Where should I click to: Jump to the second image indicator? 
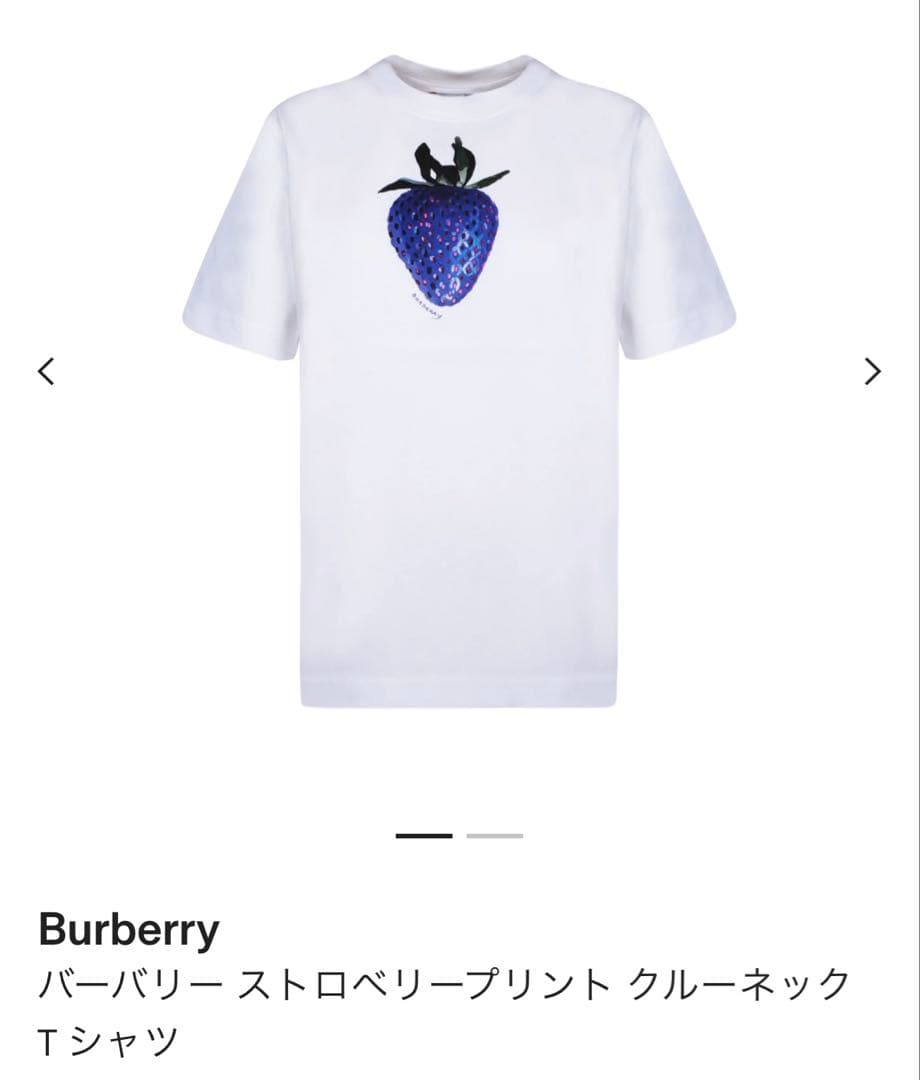[494, 835]
